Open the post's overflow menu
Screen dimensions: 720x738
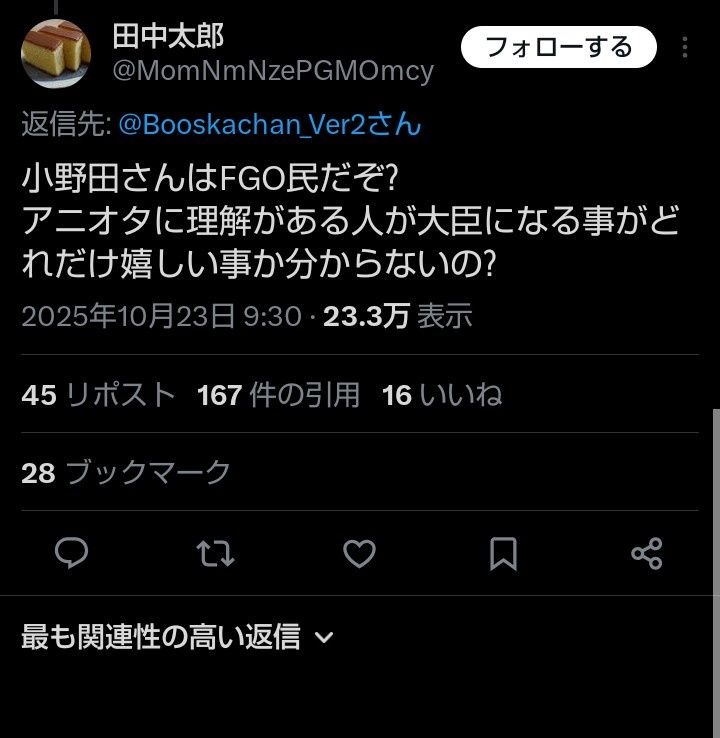[x=685, y=47]
